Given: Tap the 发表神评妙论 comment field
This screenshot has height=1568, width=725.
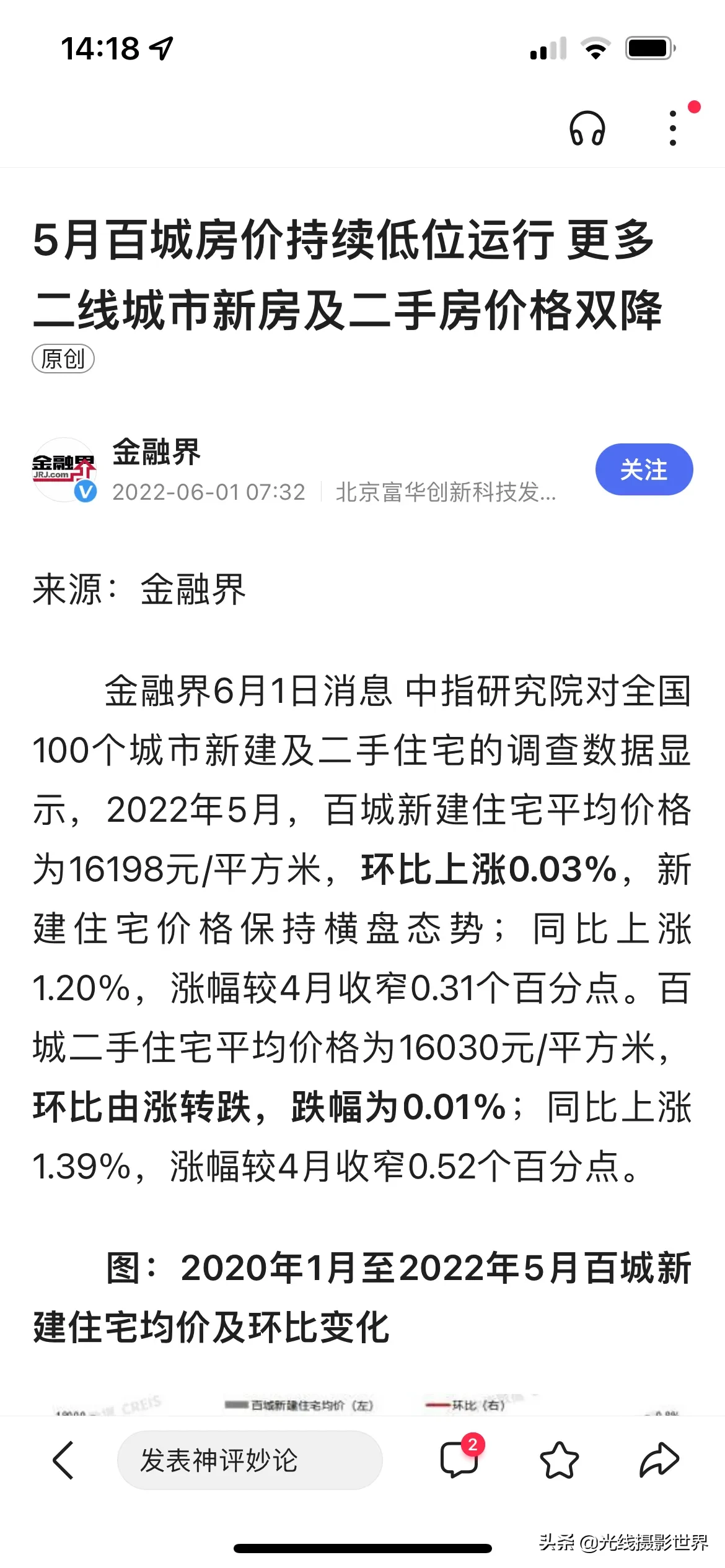Looking at the screenshot, I should pyautogui.click(x=249, y=1460).
